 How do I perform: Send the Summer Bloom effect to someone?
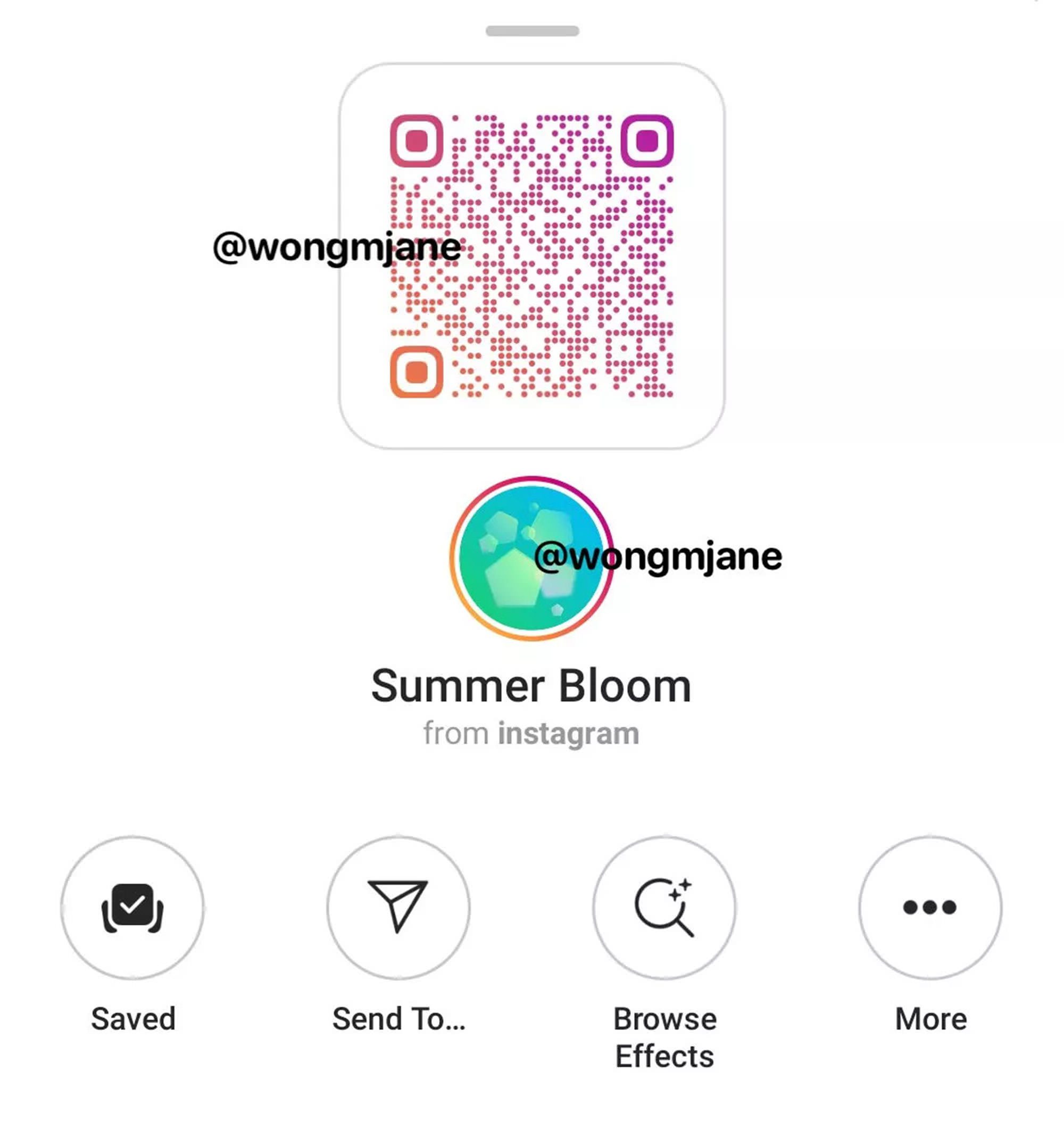tap(398, 908)
